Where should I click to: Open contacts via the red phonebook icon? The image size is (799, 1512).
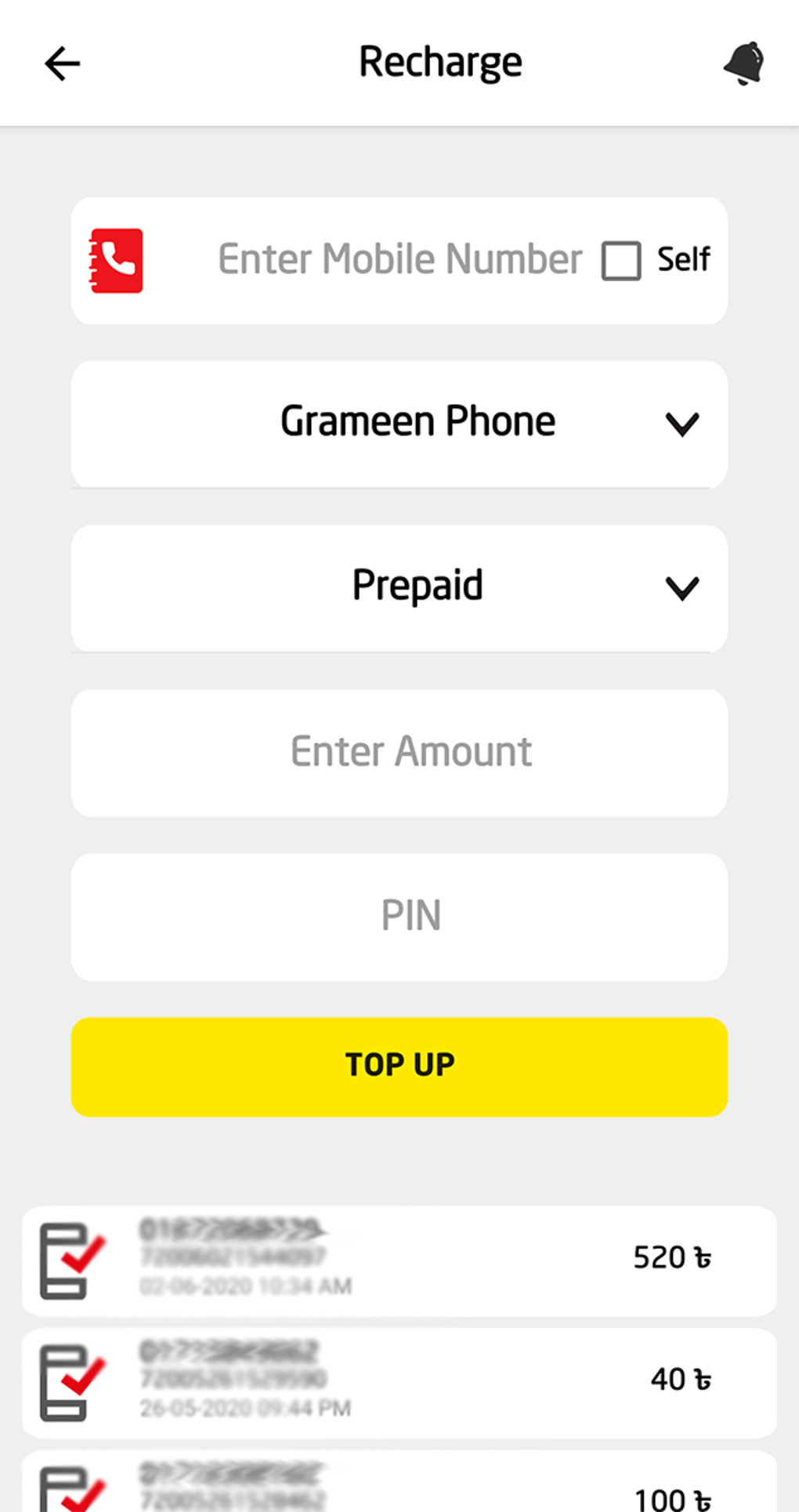click(x=117, y=261)
